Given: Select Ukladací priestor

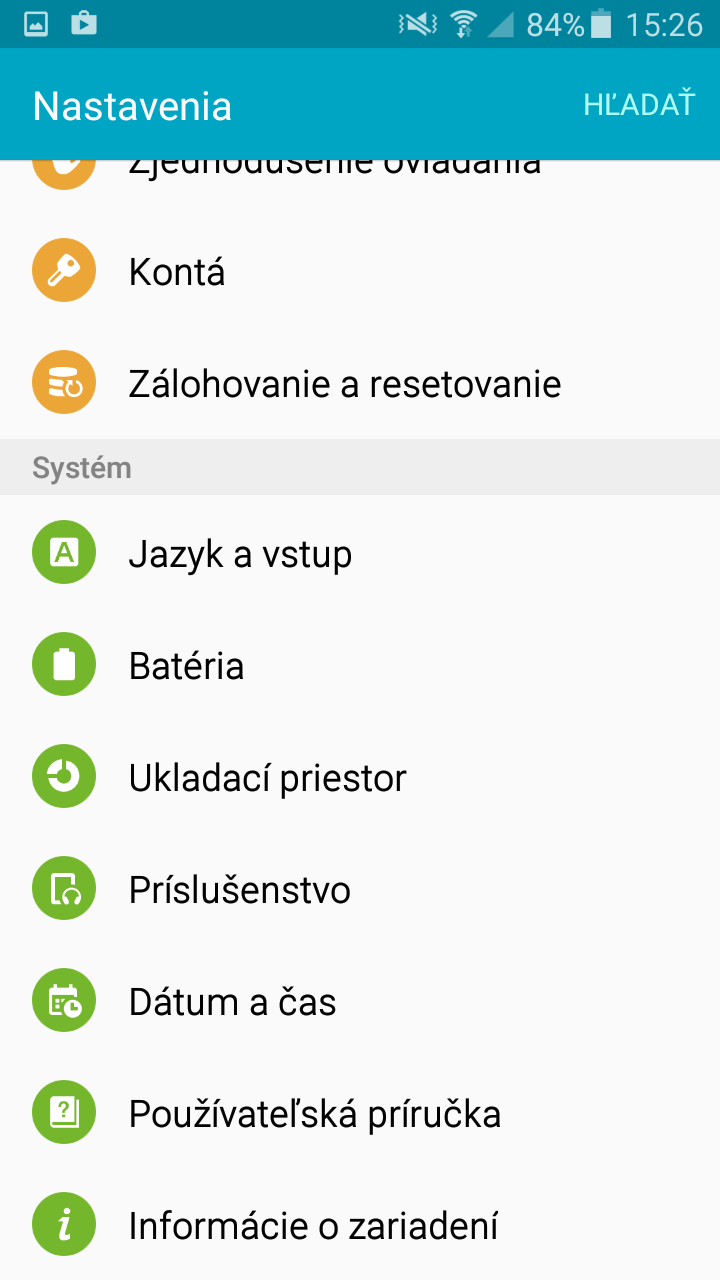Looking at the screenshot, I should pos(360,777).
